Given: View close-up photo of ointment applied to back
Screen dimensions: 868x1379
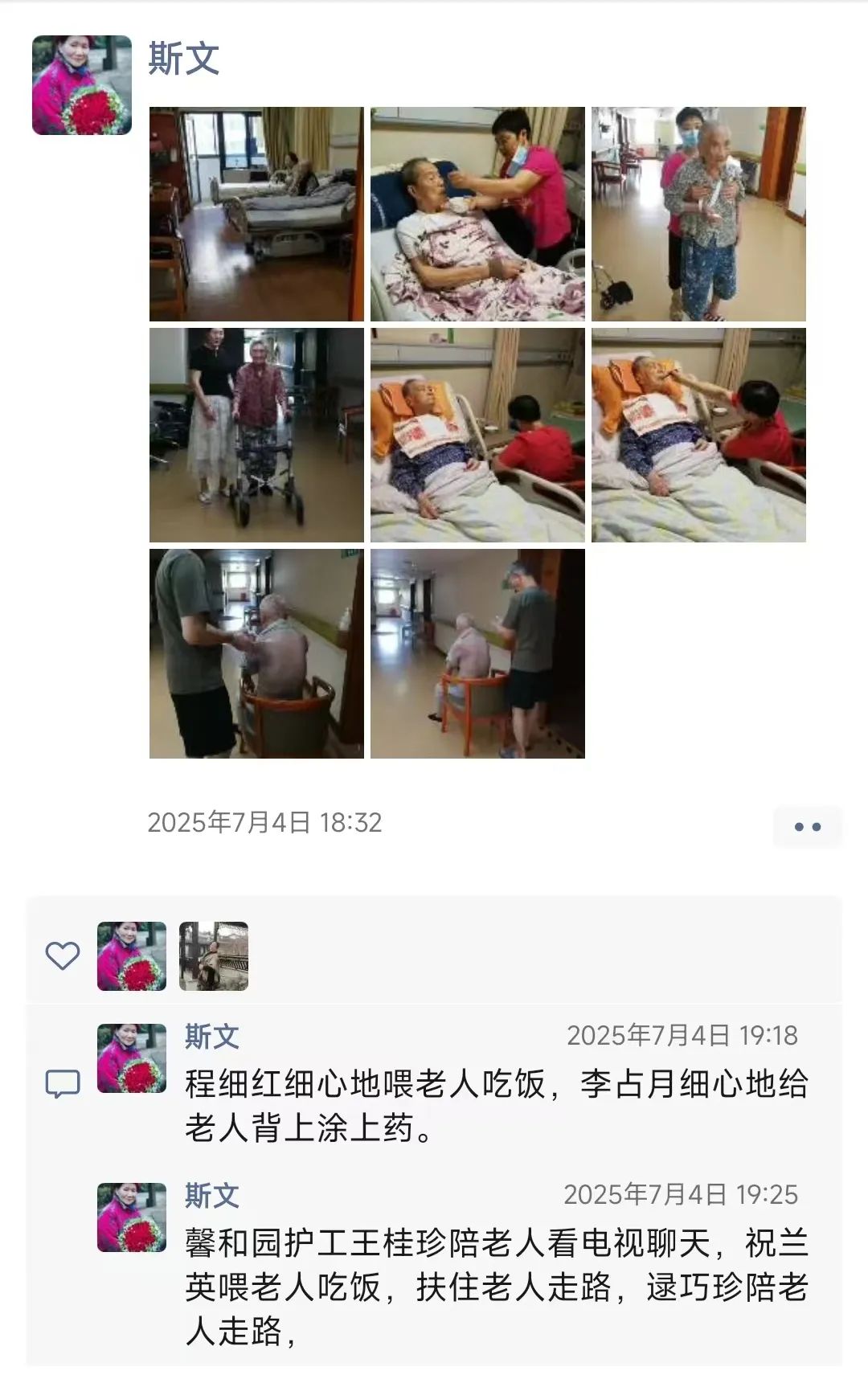Looking at the screenshot, I should click(x=256, y=653).
